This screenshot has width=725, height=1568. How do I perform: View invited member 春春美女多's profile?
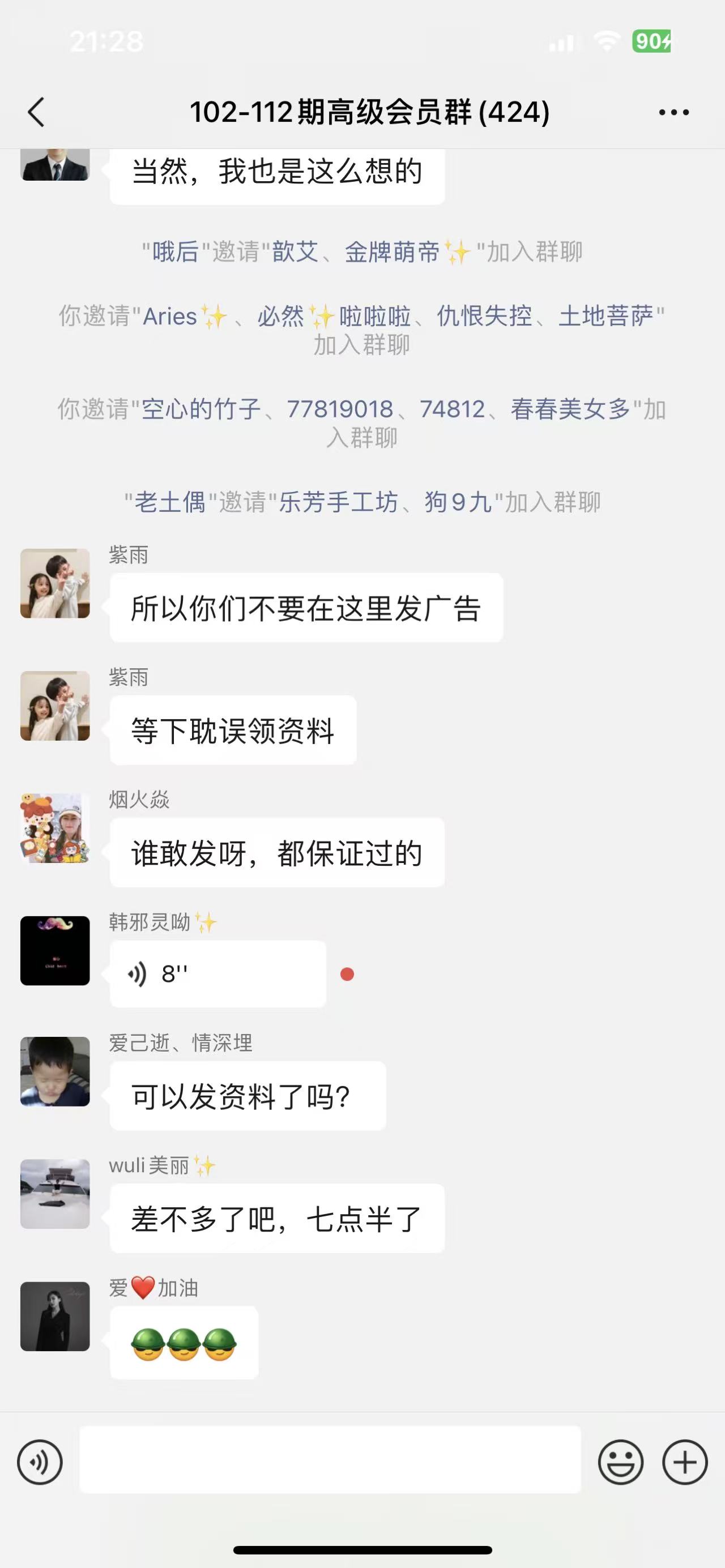point(570,409)
